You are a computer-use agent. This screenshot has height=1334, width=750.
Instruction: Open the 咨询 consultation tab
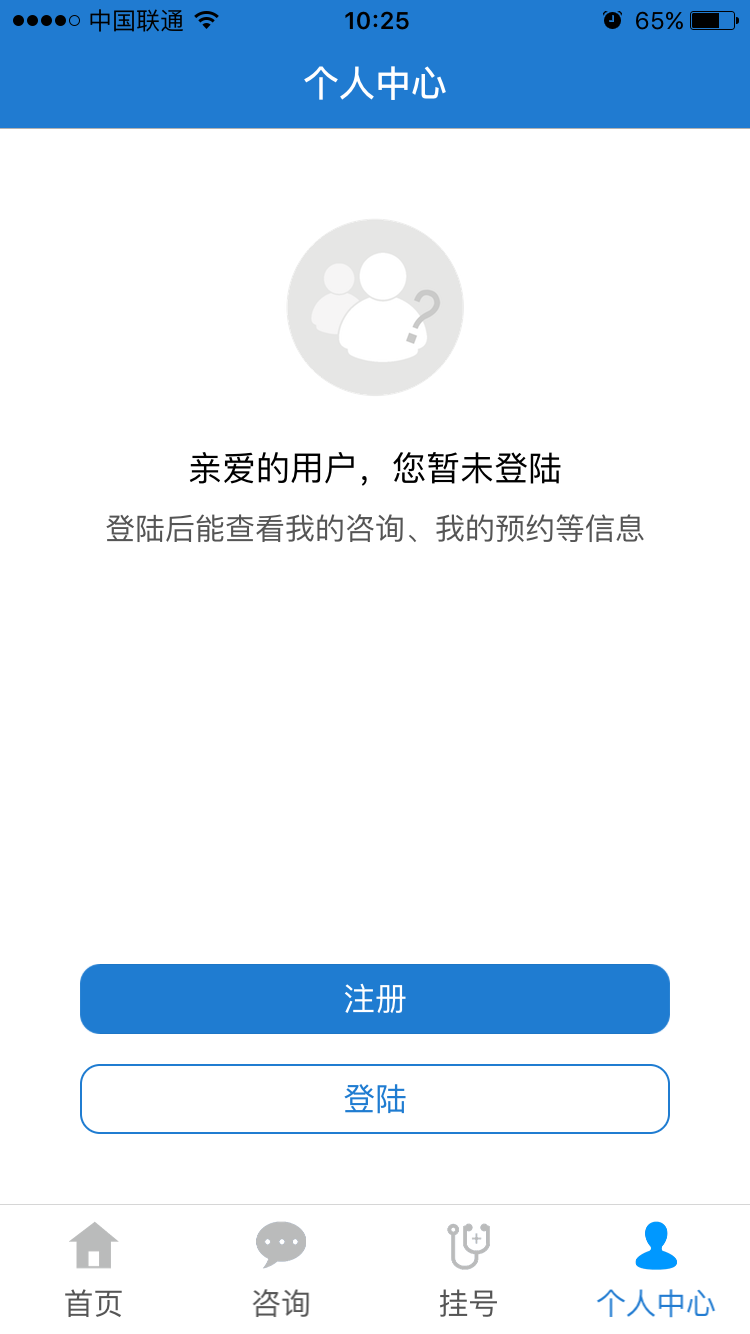[281, 1268]
